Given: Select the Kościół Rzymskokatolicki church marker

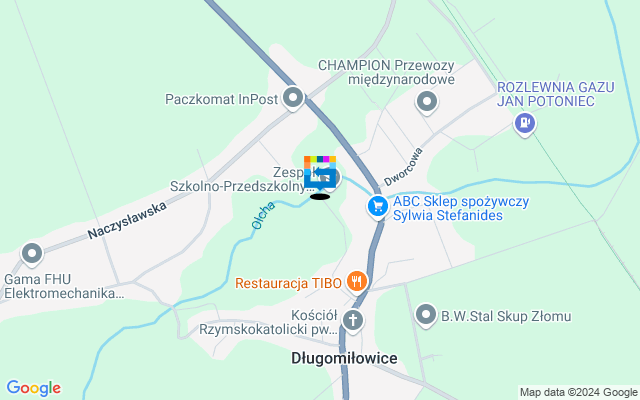Looking at the screenshot, I should click(x=352, y=320).
